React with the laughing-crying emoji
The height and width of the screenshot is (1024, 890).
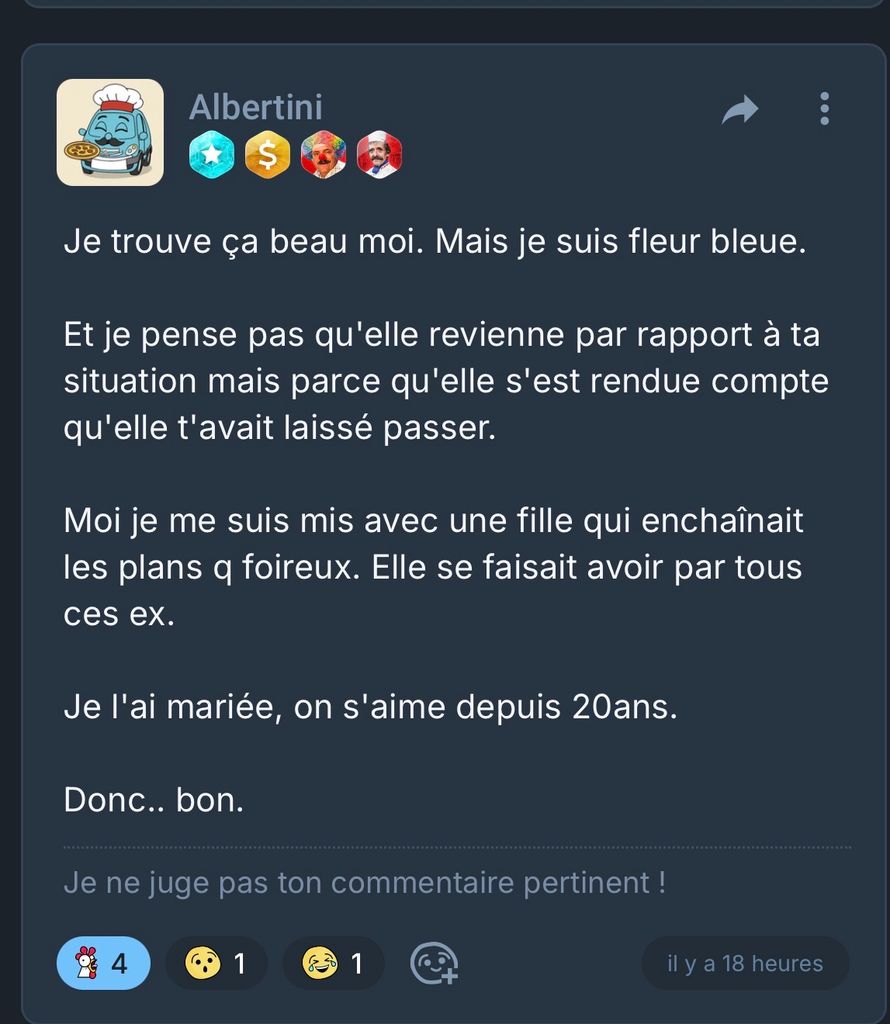(x=333, y=963)
